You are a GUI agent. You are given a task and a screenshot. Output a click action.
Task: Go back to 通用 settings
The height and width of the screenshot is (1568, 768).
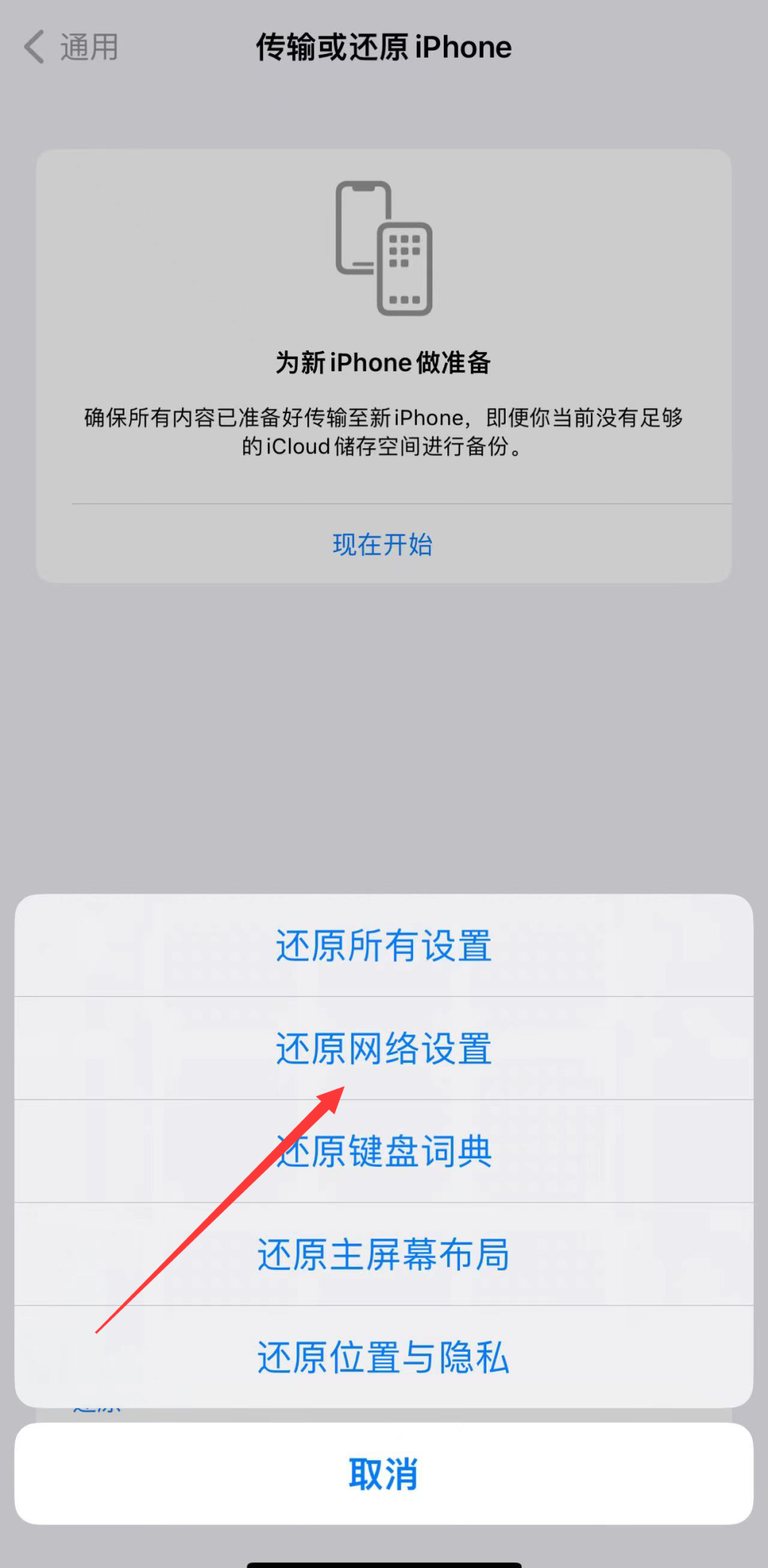click(x=71, y=48)
